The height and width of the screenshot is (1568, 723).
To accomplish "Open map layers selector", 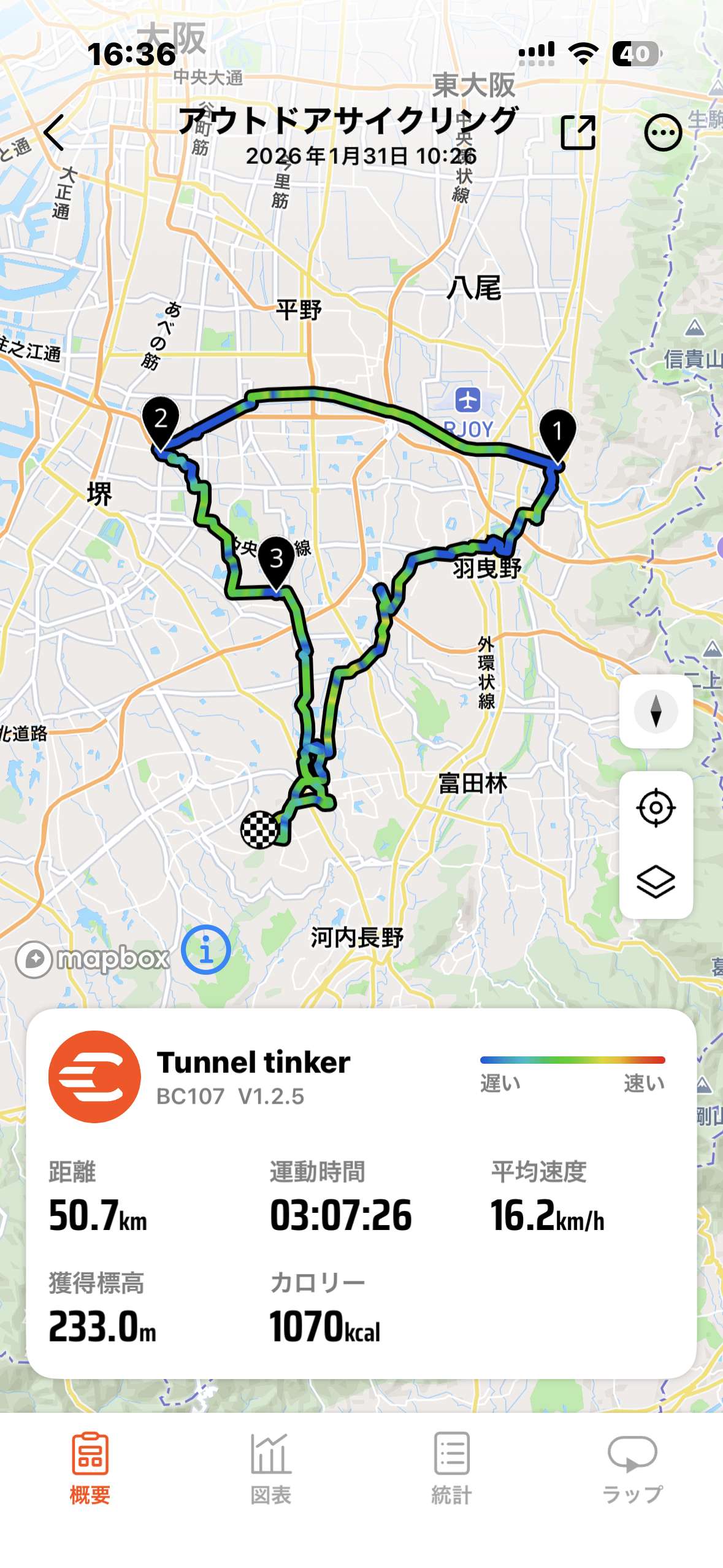I will point(656,882).
